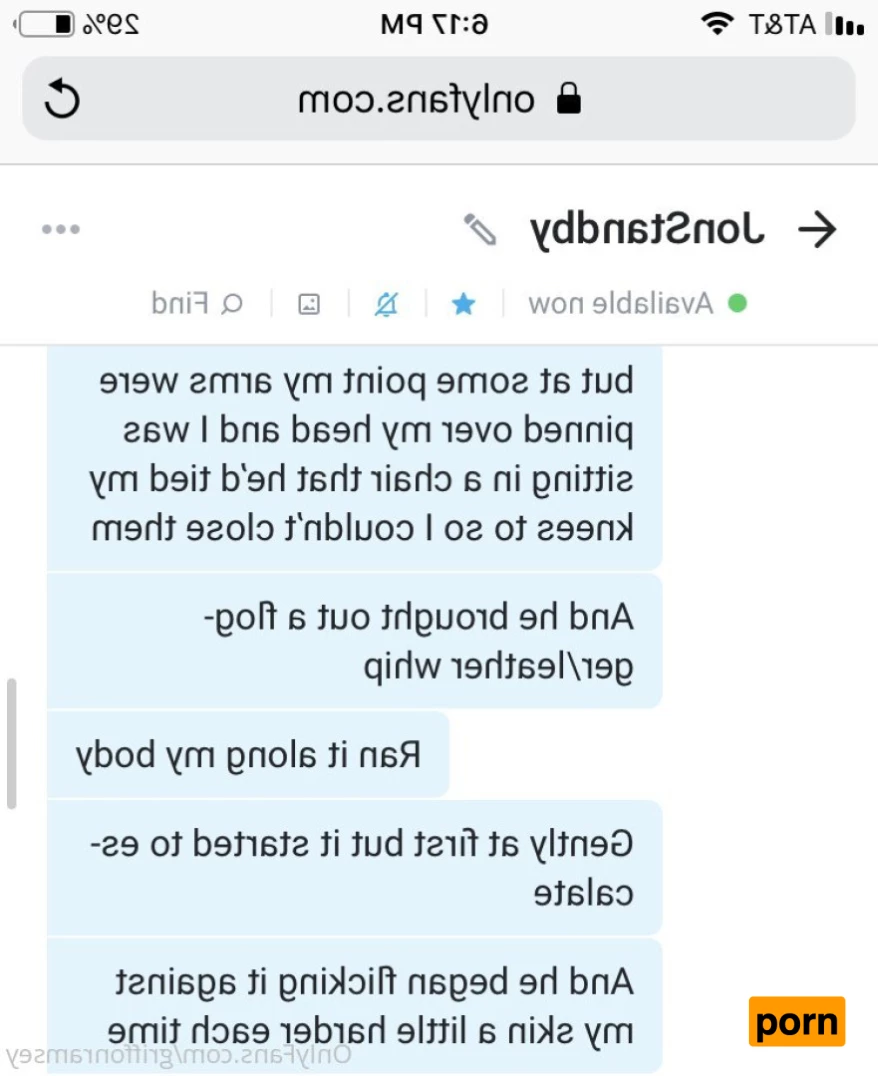Open the three-dot overflow menu
878x1076 pixels.
[x=61, y=230]
